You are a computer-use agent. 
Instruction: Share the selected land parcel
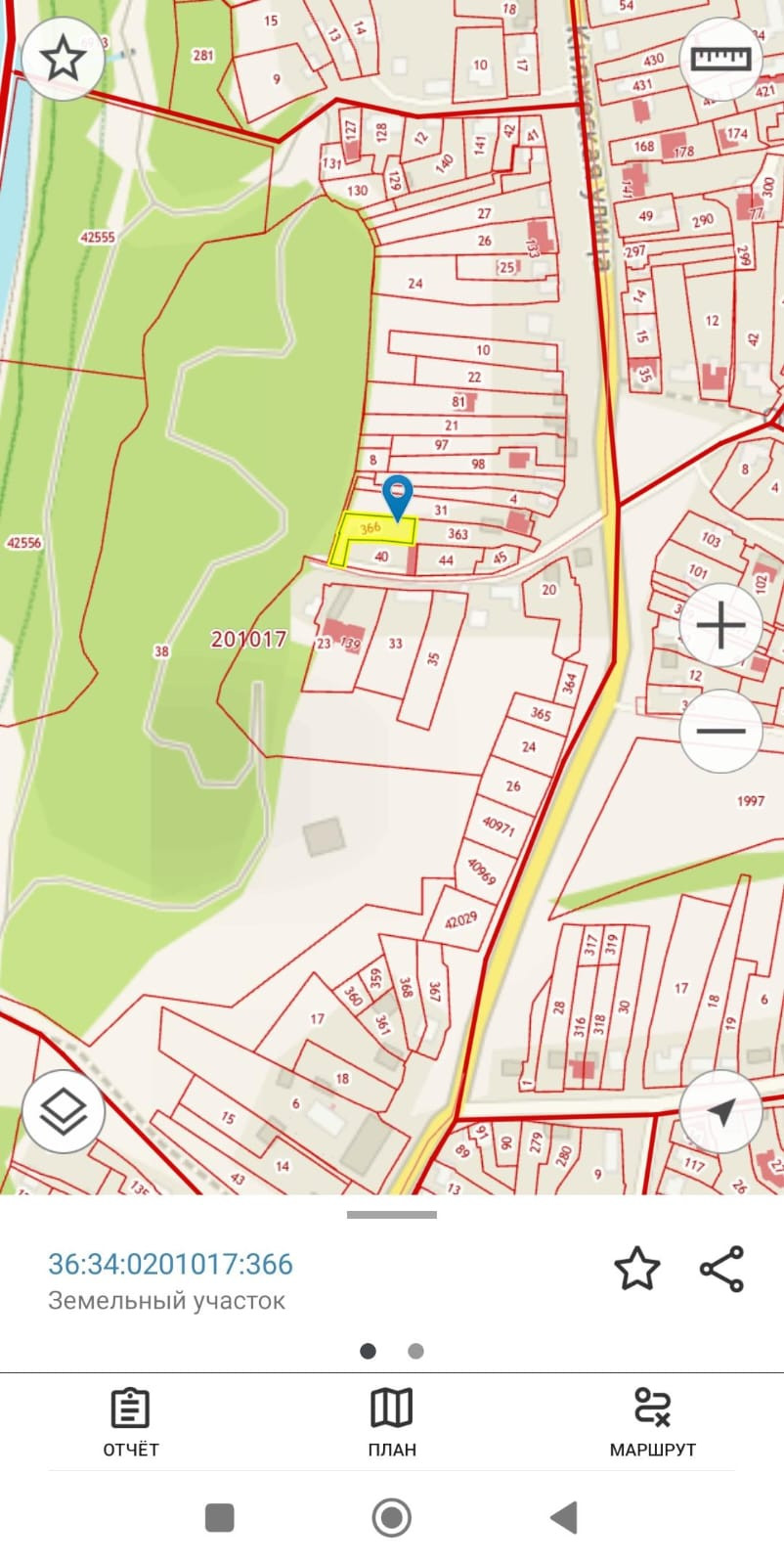pos(721,1269)
